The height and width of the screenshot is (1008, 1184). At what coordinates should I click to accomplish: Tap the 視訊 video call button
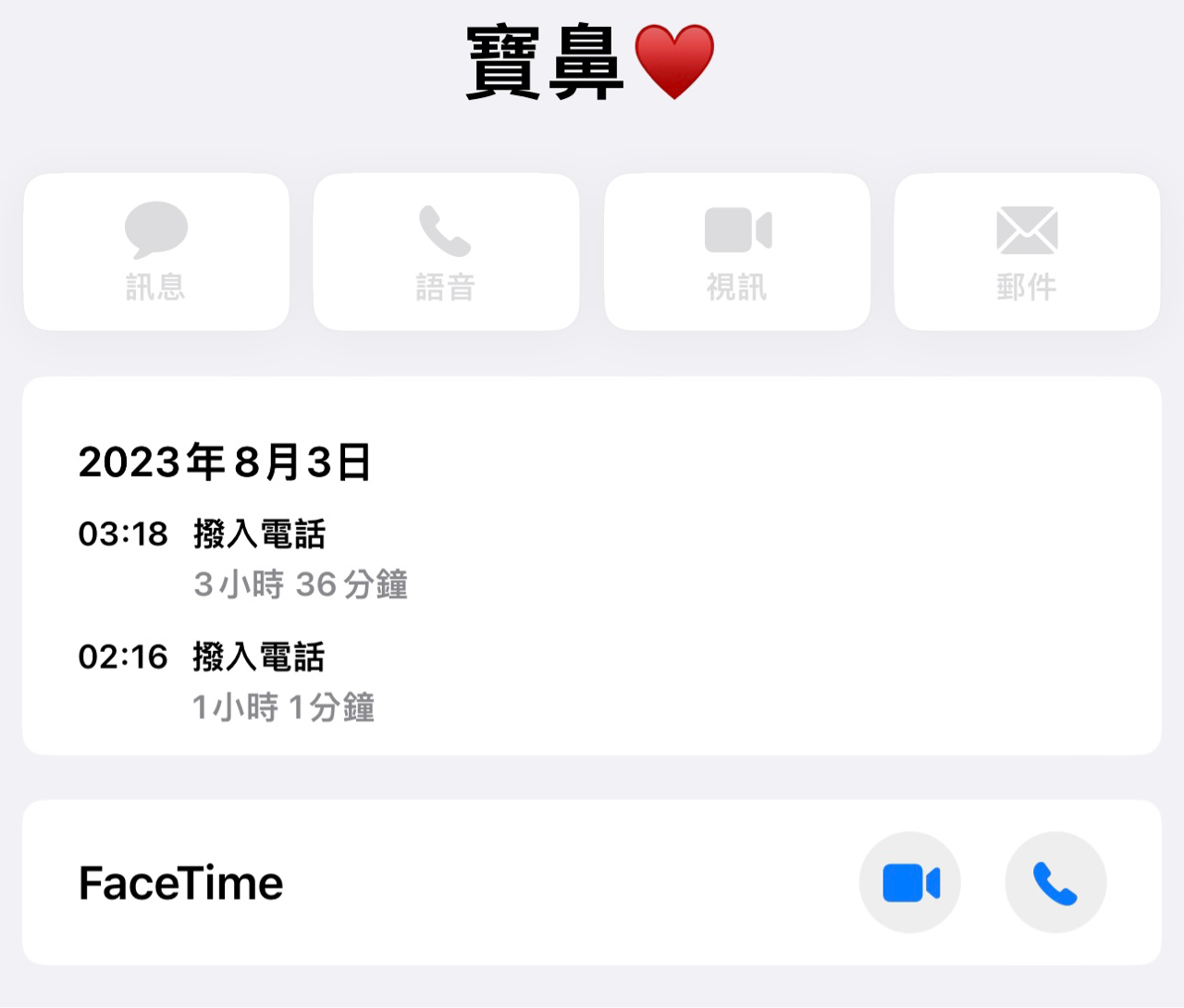(736, 252)
